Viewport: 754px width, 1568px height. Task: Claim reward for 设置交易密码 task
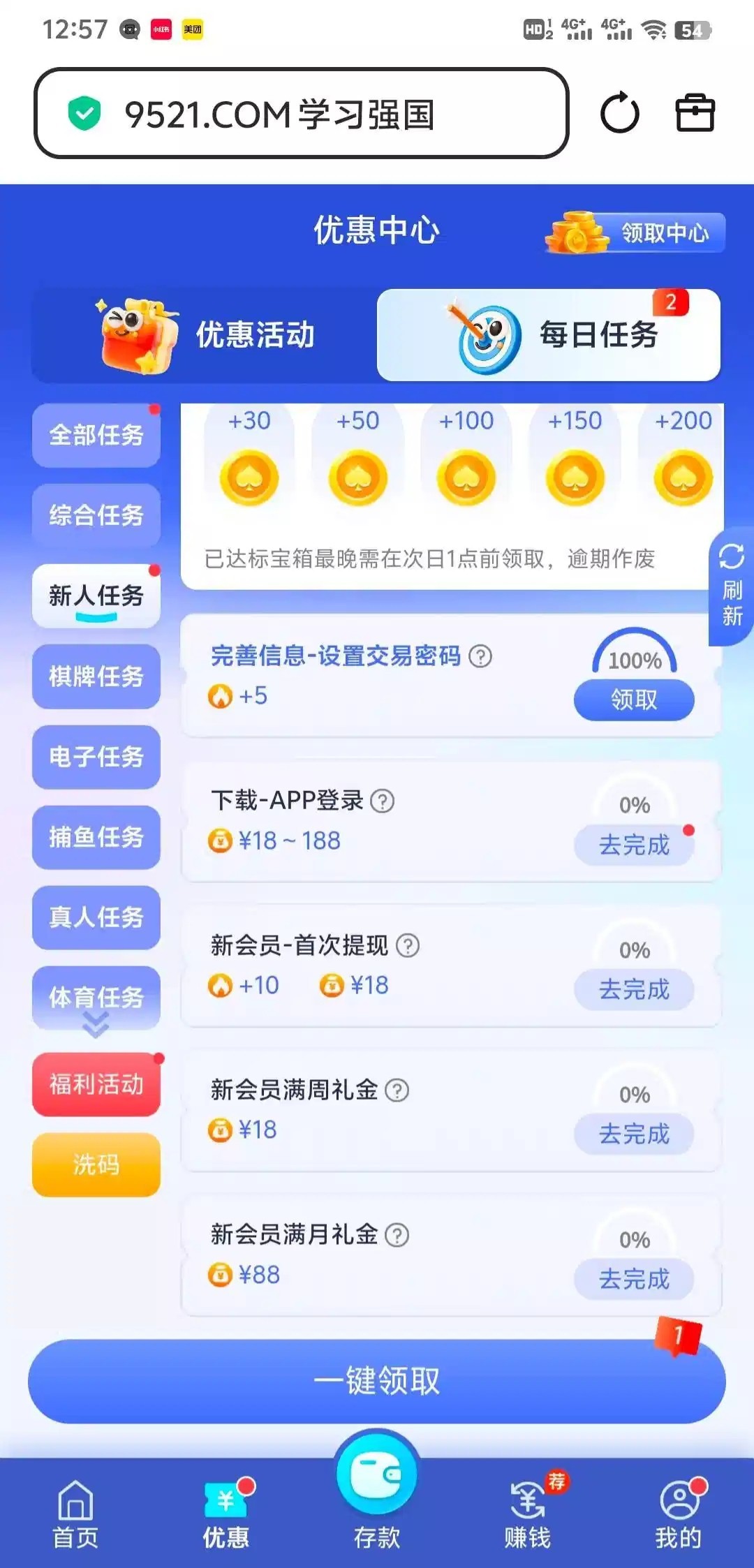(x=634, y=700)
